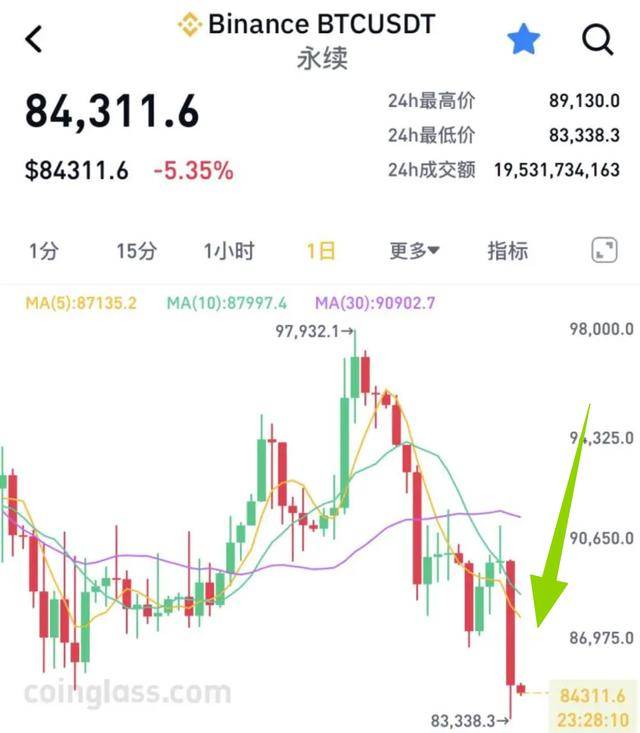
Task: Switch to the 1分 timeframe
Action: point(44,251)
